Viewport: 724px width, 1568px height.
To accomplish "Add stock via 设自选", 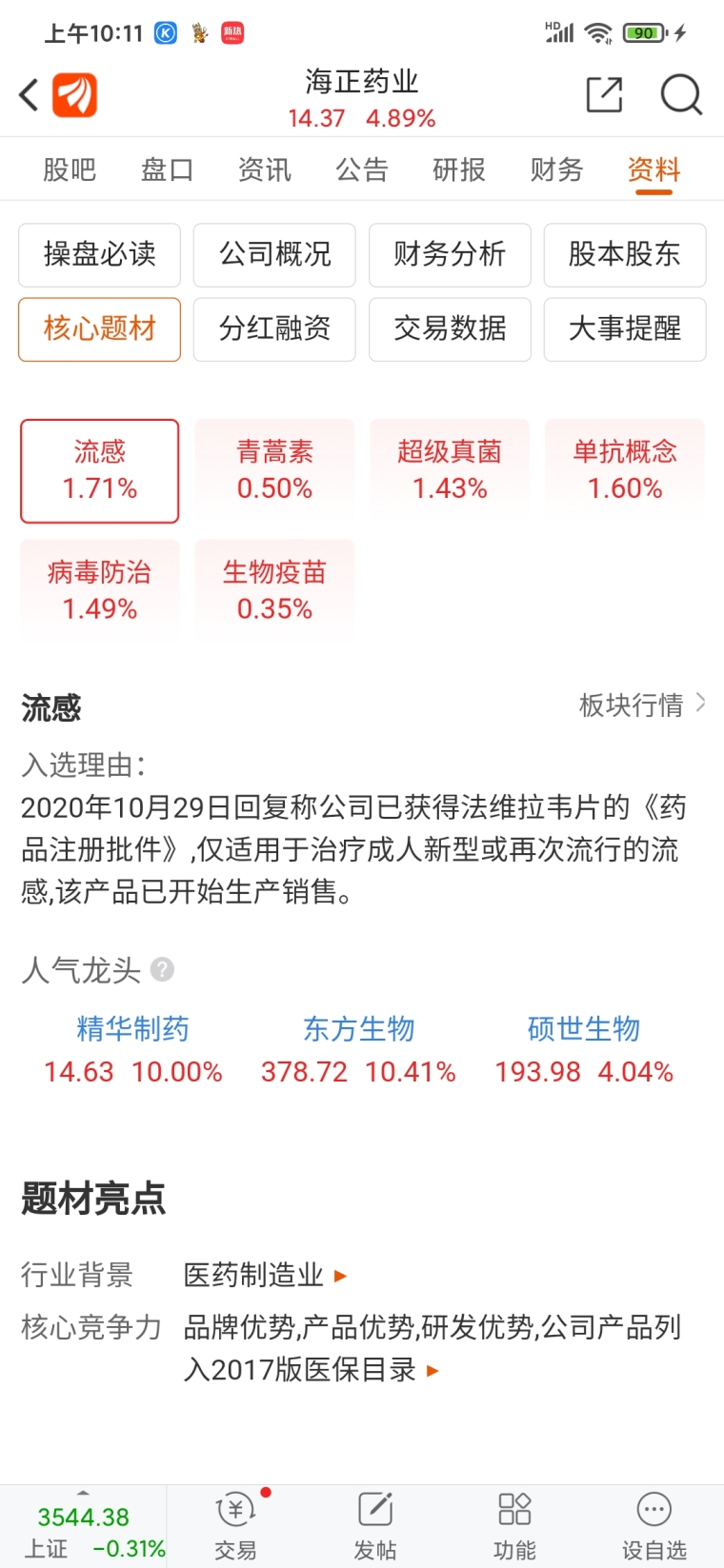I will pos(654,1526).
